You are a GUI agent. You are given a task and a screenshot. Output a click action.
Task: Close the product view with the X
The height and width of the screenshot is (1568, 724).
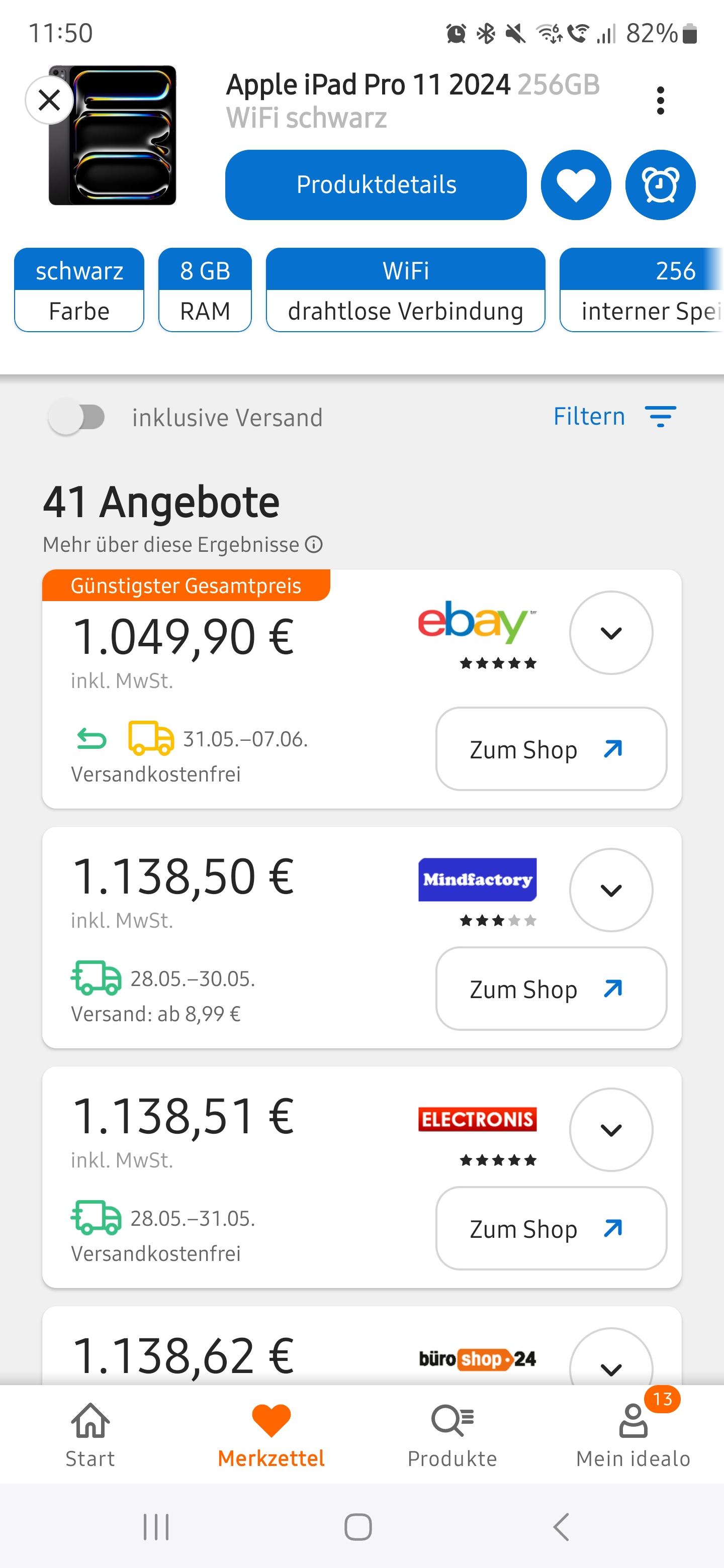coord(49,100)
